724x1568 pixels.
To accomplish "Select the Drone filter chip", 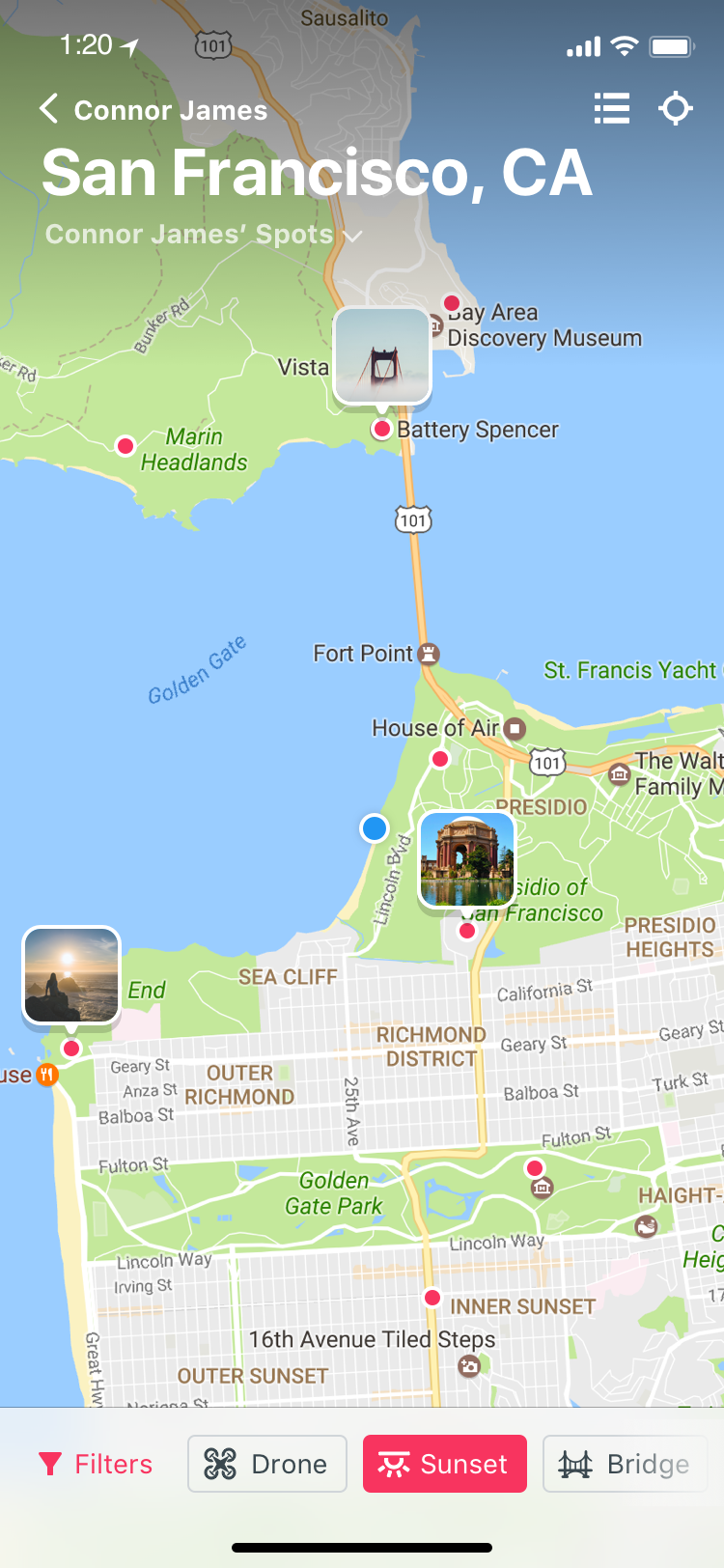I will (x=267, y=1464).
